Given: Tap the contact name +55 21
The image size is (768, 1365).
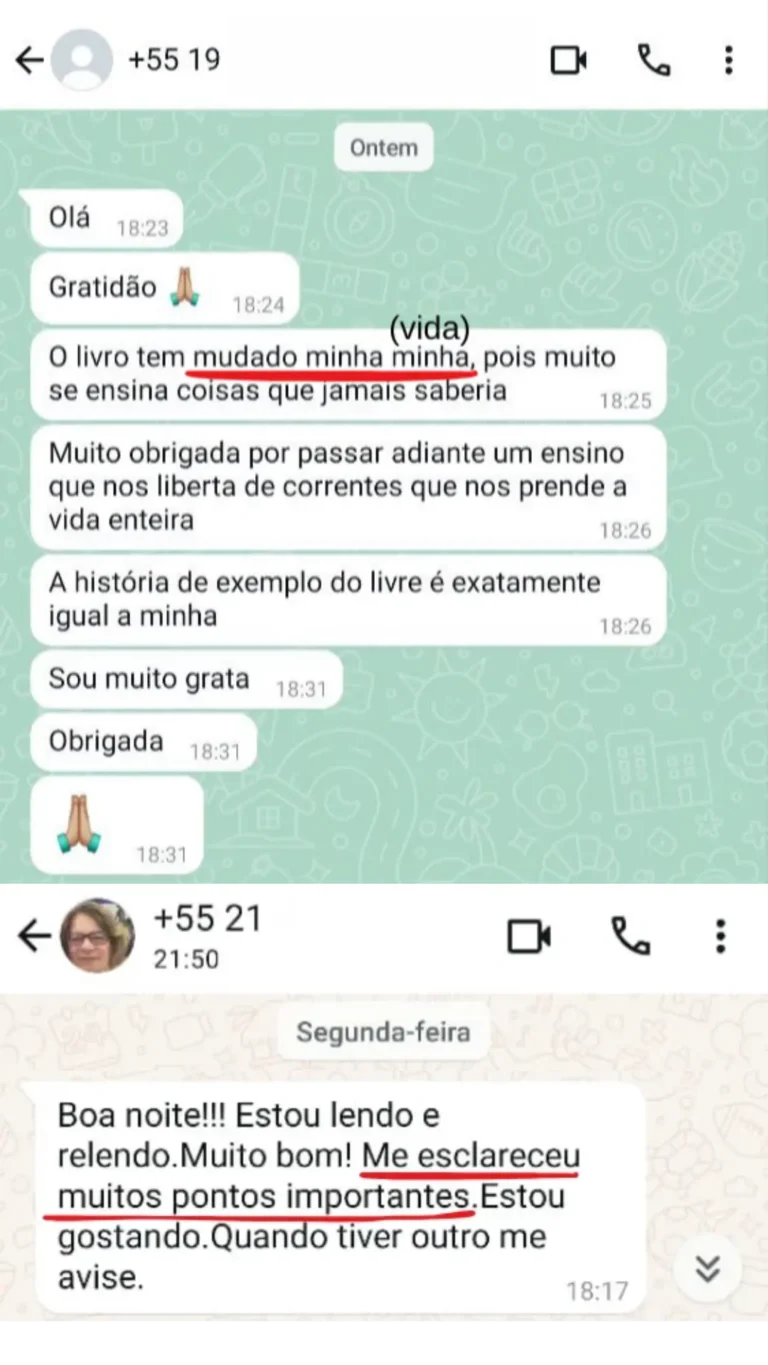Looking at the screenshot, I should point(208,917).
